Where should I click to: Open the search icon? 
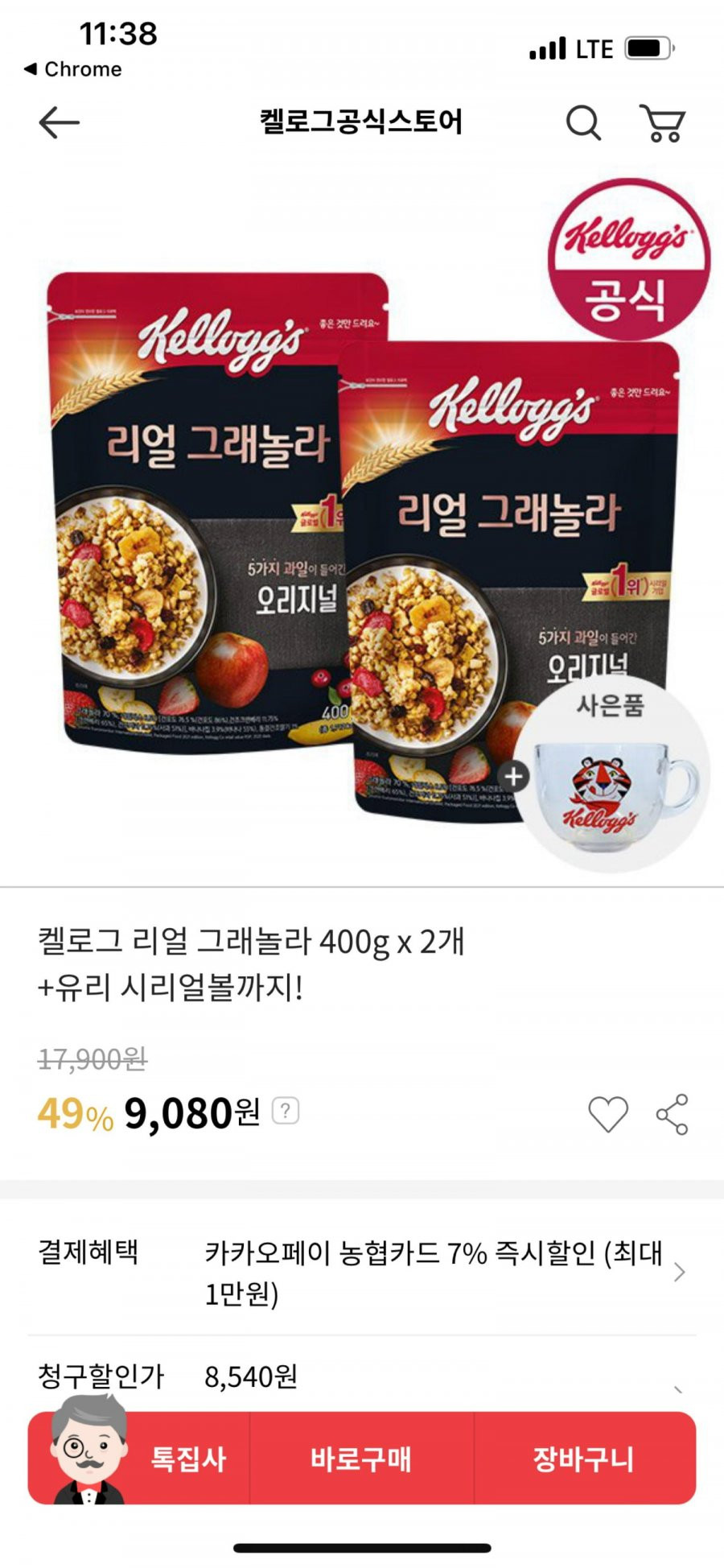tap(583, 123)
